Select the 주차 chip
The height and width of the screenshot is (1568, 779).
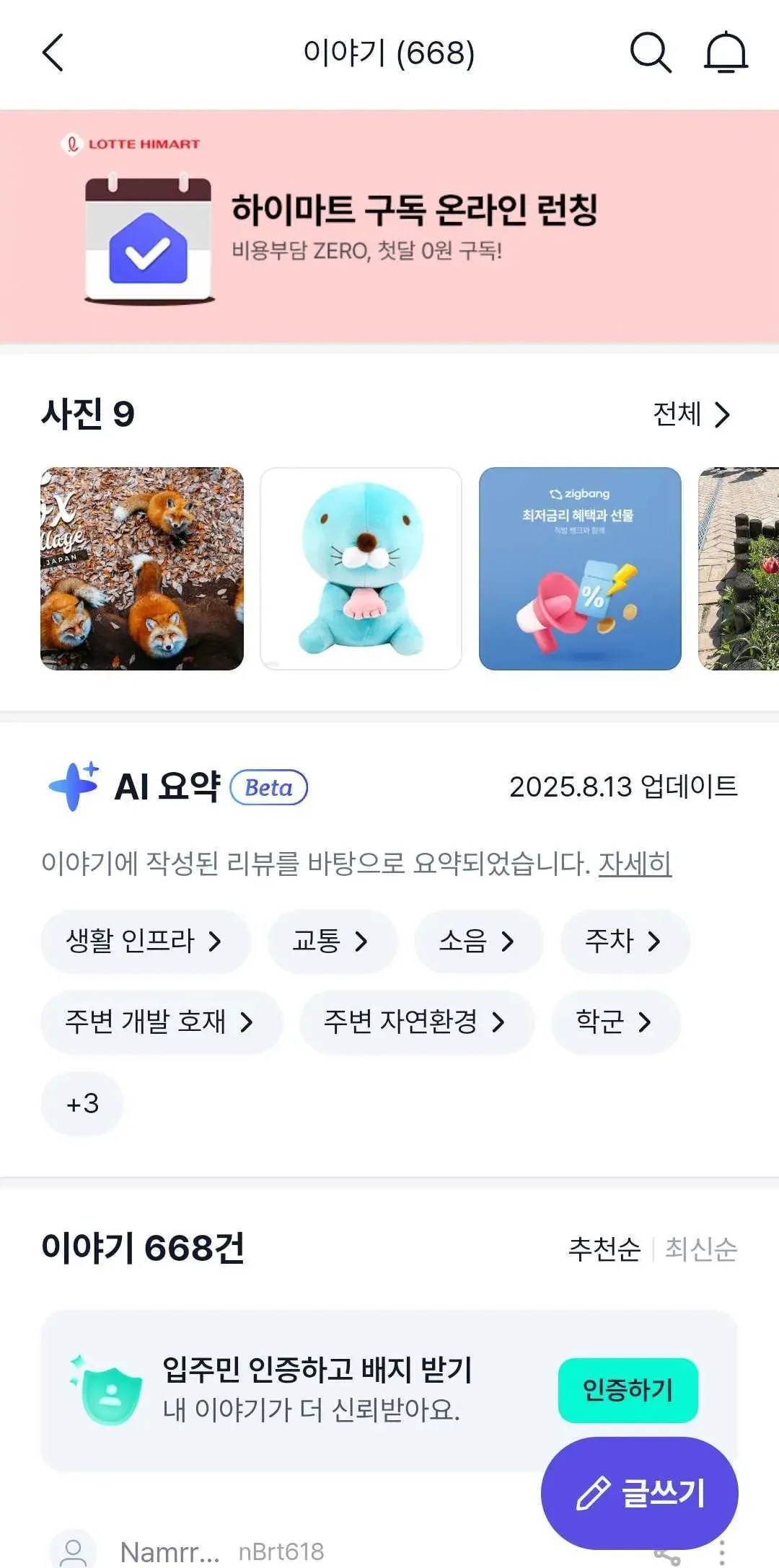[625, 941]
